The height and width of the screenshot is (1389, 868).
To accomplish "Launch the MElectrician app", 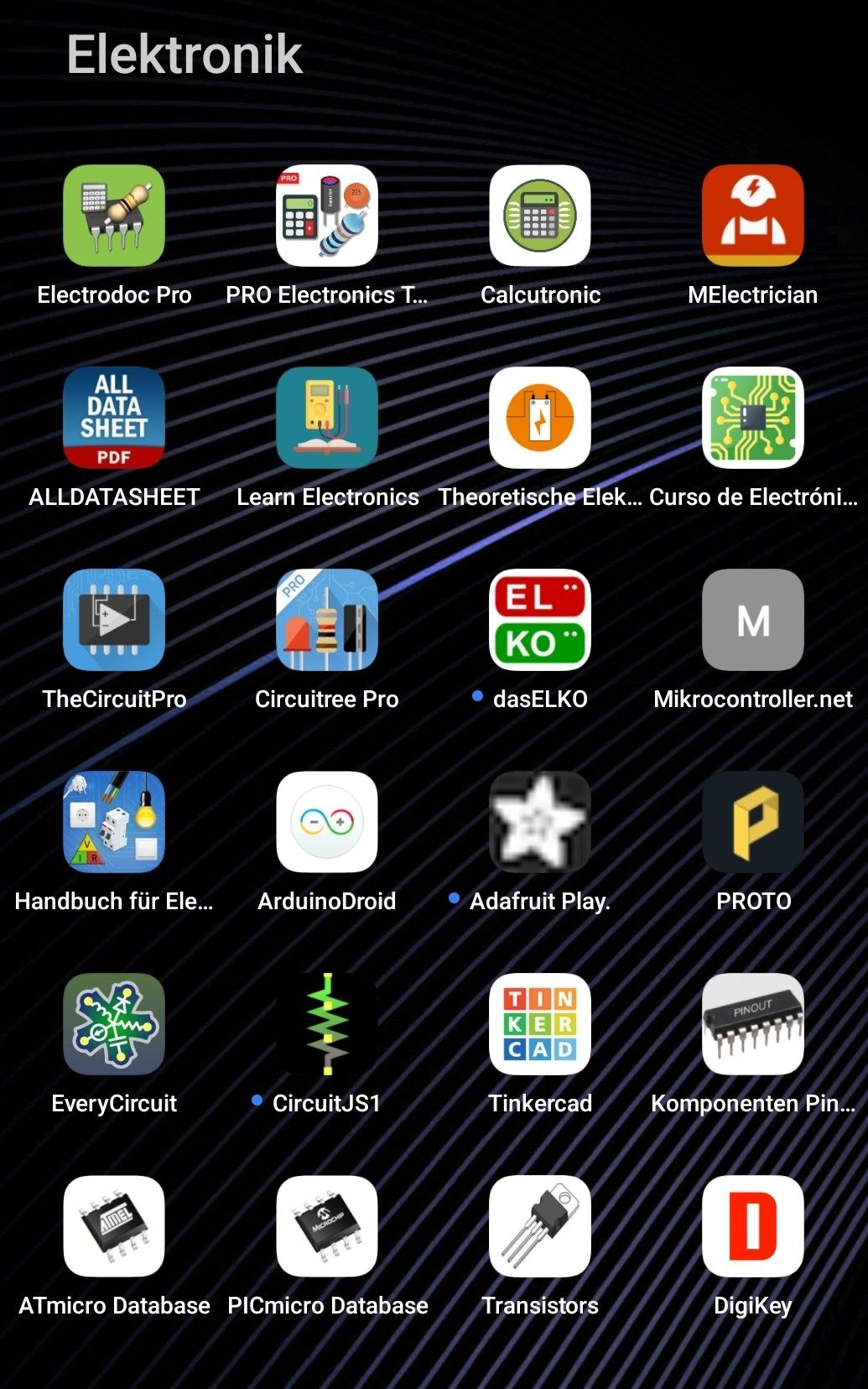I will (x=752, y=216).
